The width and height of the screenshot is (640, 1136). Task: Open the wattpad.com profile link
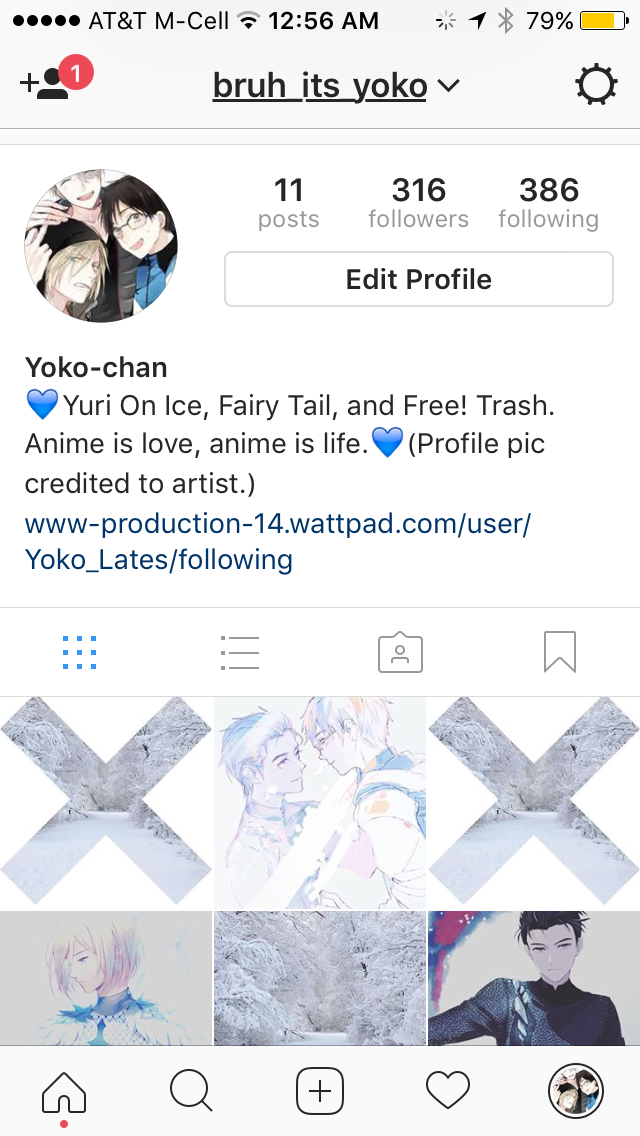(278, 541)
